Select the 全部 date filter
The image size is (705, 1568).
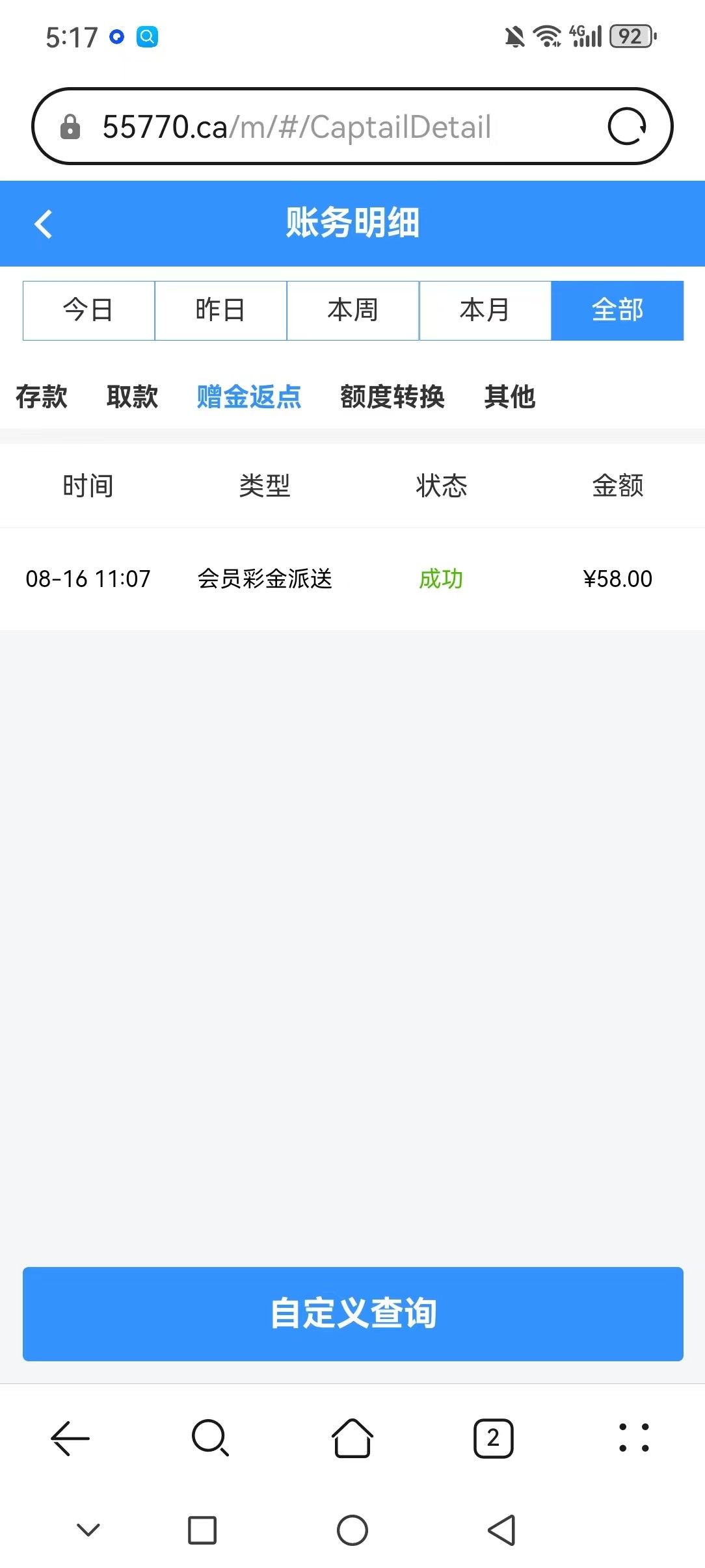(x=617, y=310)
